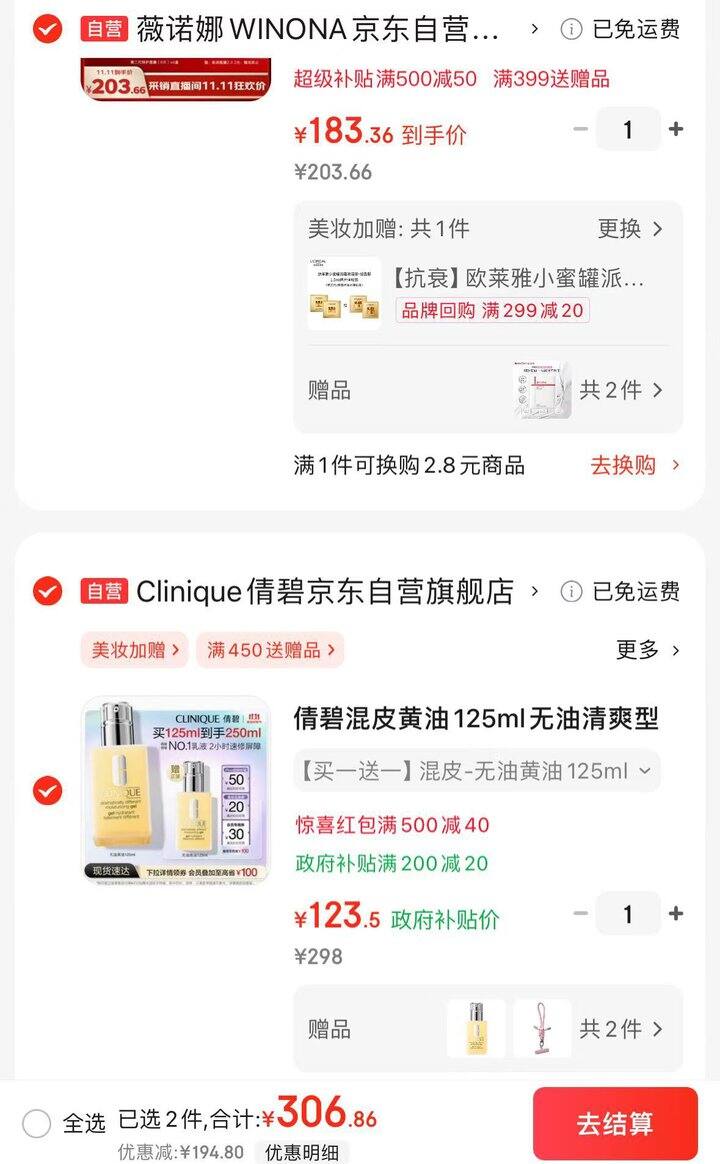Screen dimensions: 720x1164
Task: Open 薇诺娜 WINONA 京东自营 store page
Action: 318,30
